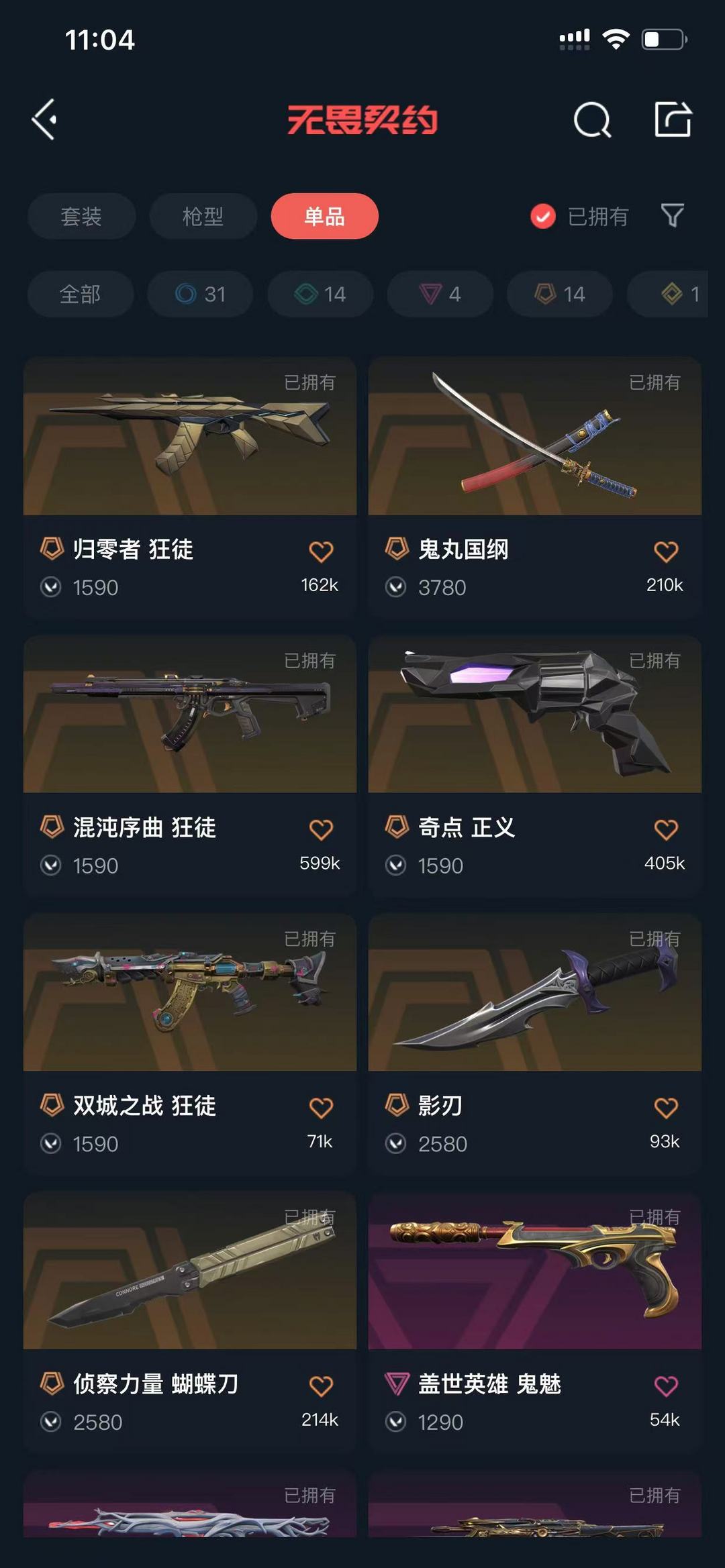Open the search magnifier icon
The height and width of the screenshot is (1568, 725).
coord(592,120)
